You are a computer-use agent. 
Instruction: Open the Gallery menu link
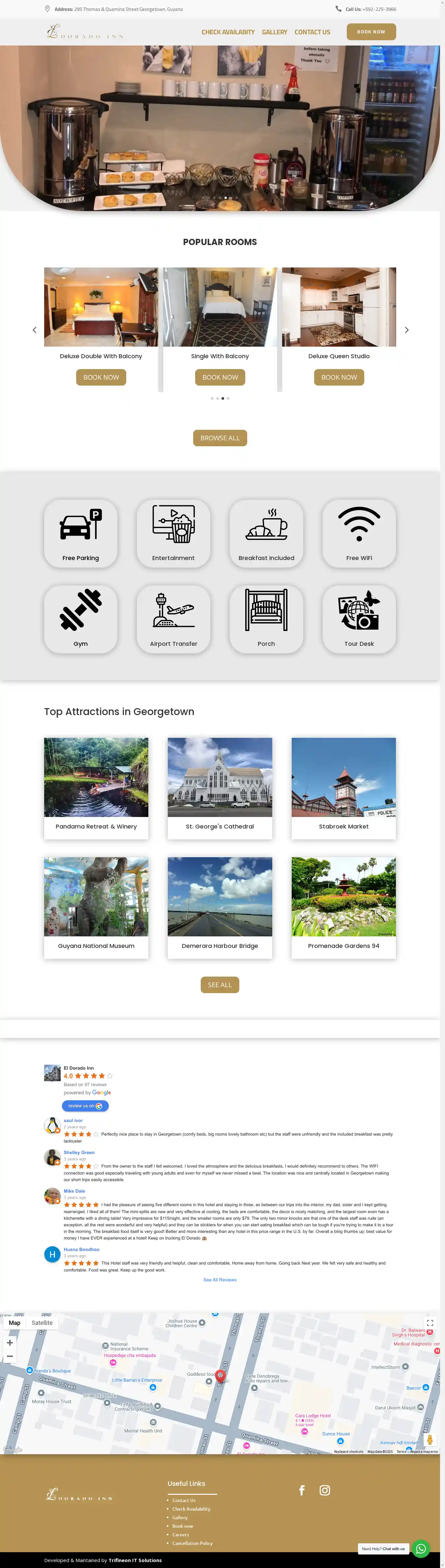(274, 32)
